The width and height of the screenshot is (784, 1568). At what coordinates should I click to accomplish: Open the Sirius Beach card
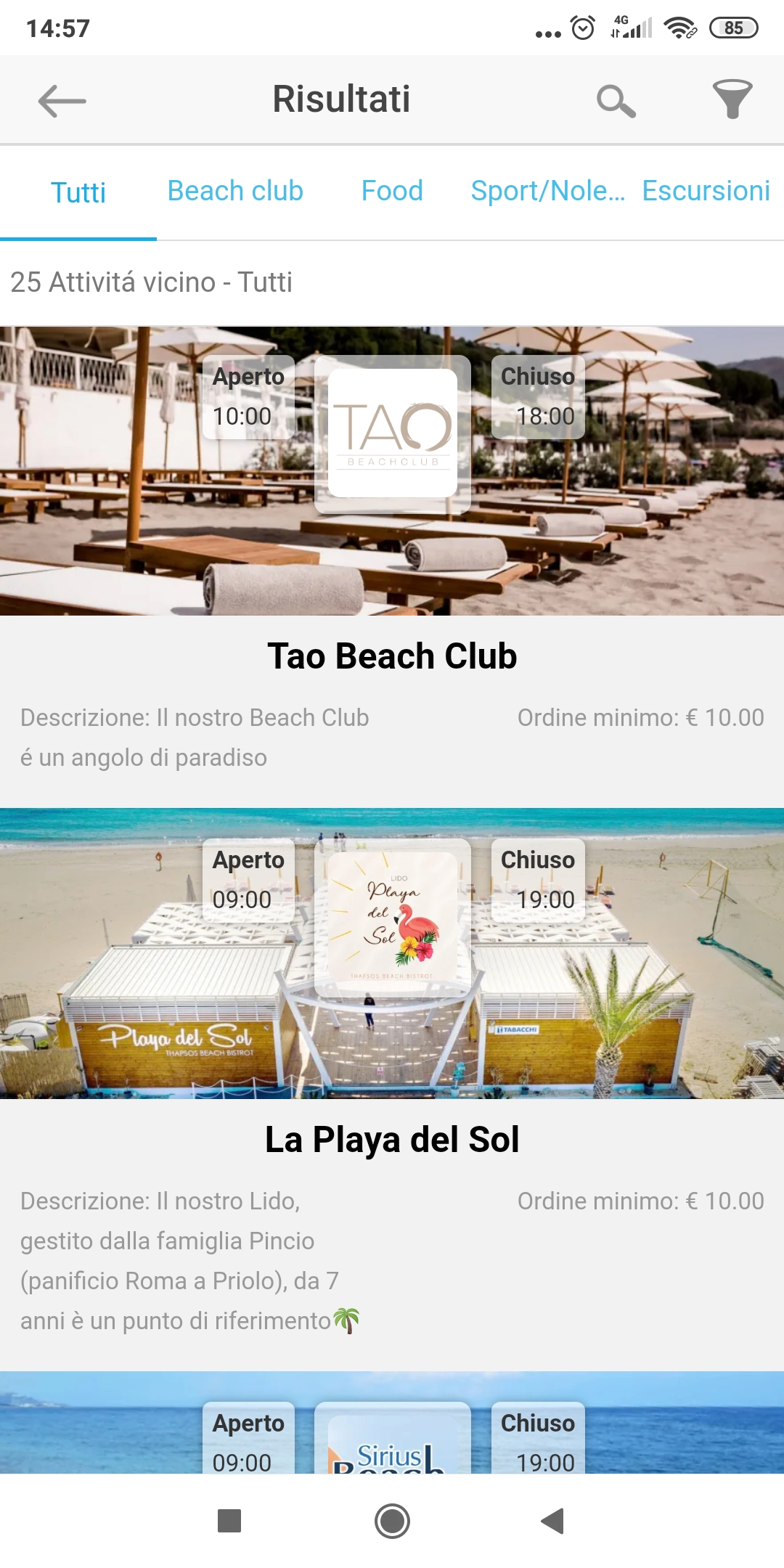pos(392,1423)
